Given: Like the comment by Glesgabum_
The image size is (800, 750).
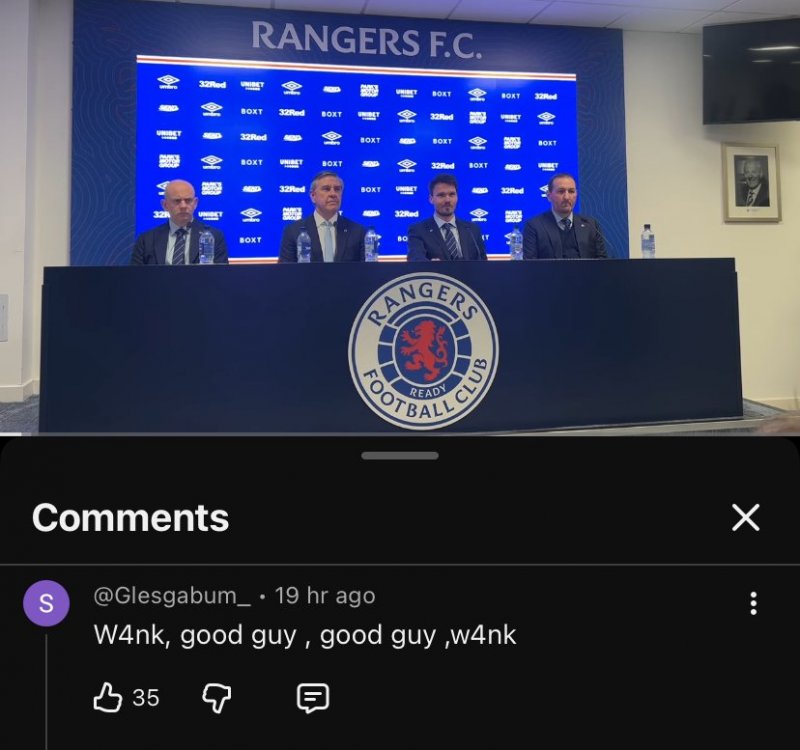Looking at the screenshot, I should point(108,698).
